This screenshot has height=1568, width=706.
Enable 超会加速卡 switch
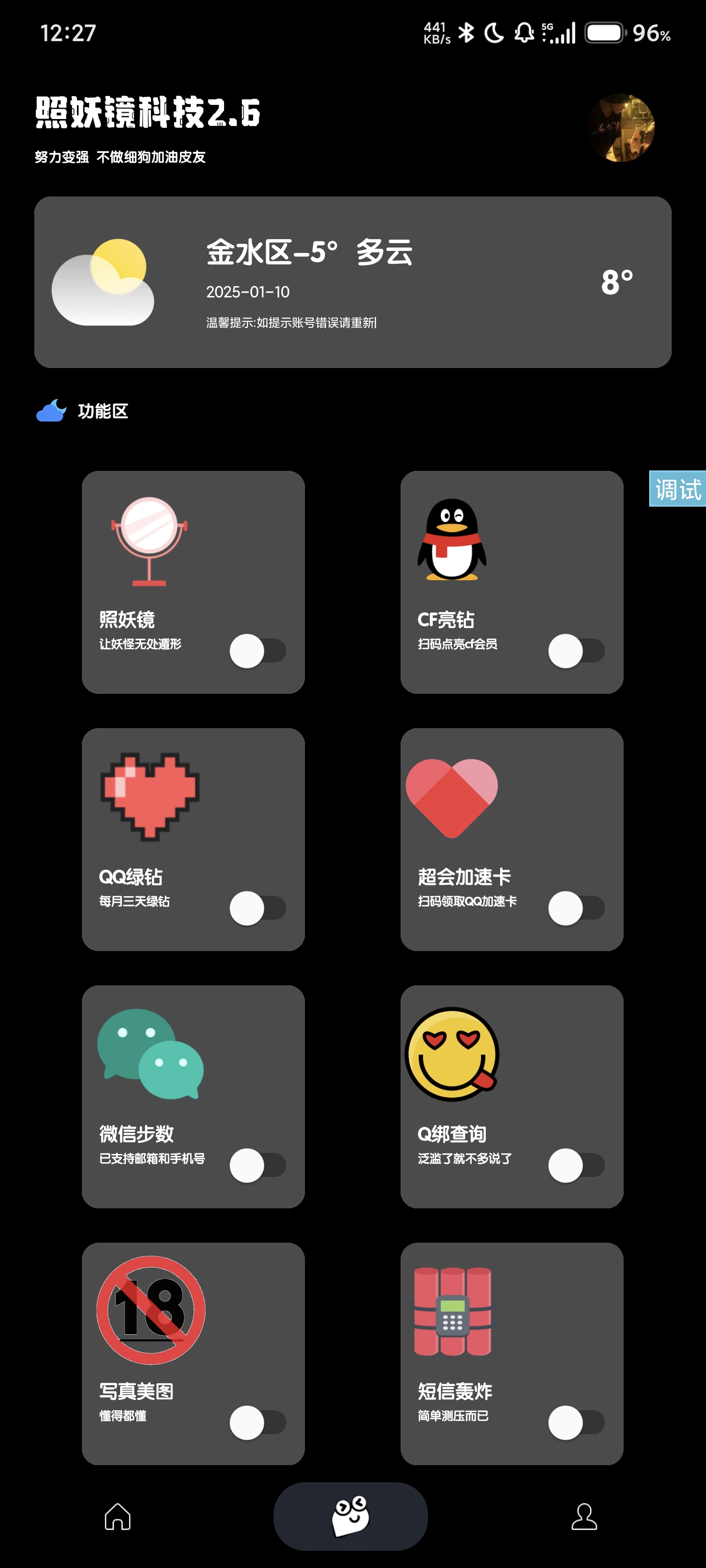click(576, 908)
